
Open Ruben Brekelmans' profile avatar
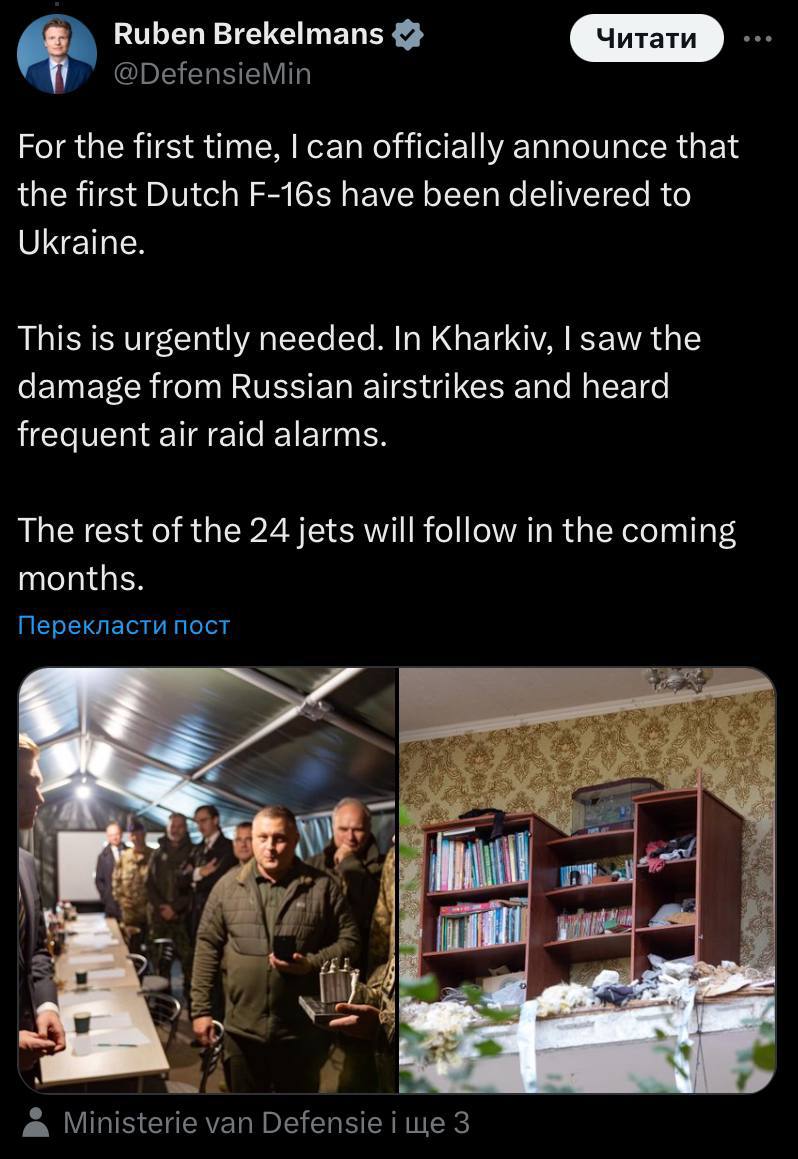point(57,55)
